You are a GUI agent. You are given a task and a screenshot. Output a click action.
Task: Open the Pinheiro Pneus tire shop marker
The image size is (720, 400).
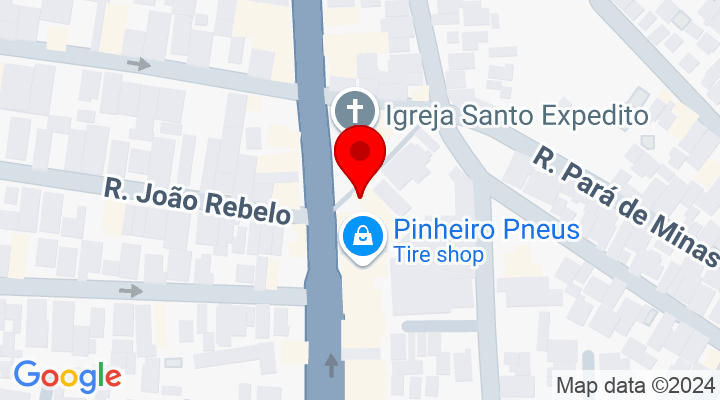click(x=361, y=238)
